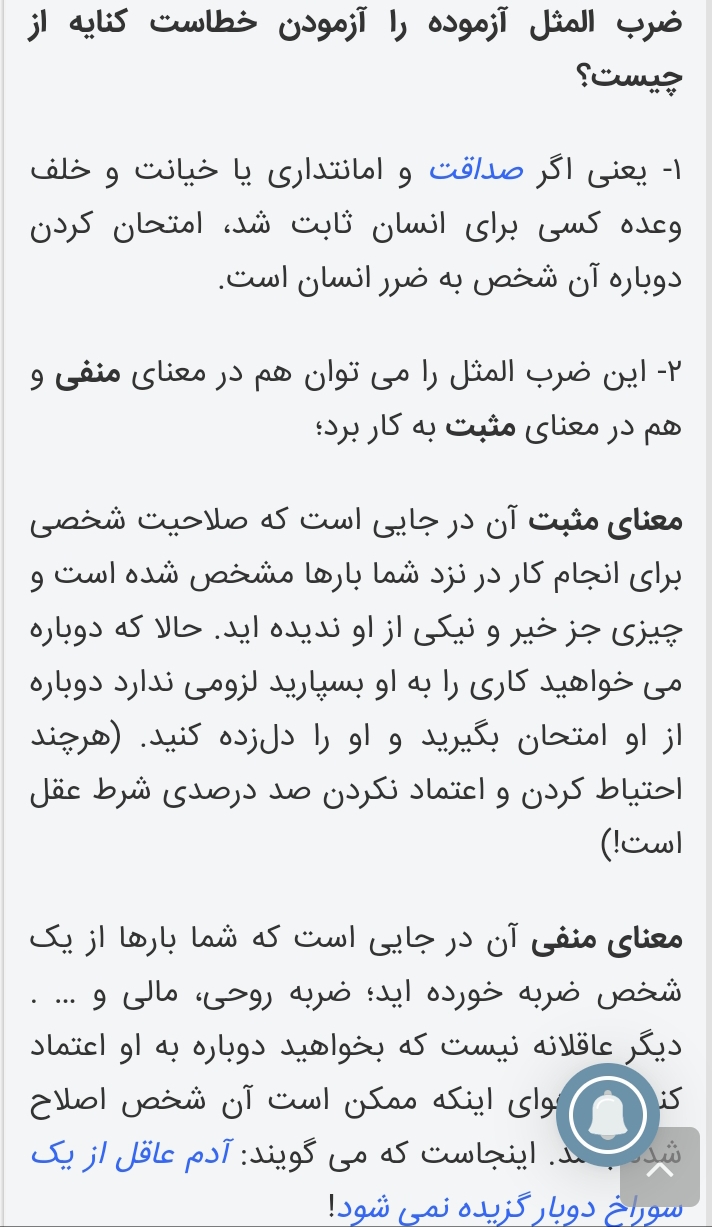Tap the scroll-to-top arrow button
The height and width of the screenshot is (1227, 712).
[660, 1167]
